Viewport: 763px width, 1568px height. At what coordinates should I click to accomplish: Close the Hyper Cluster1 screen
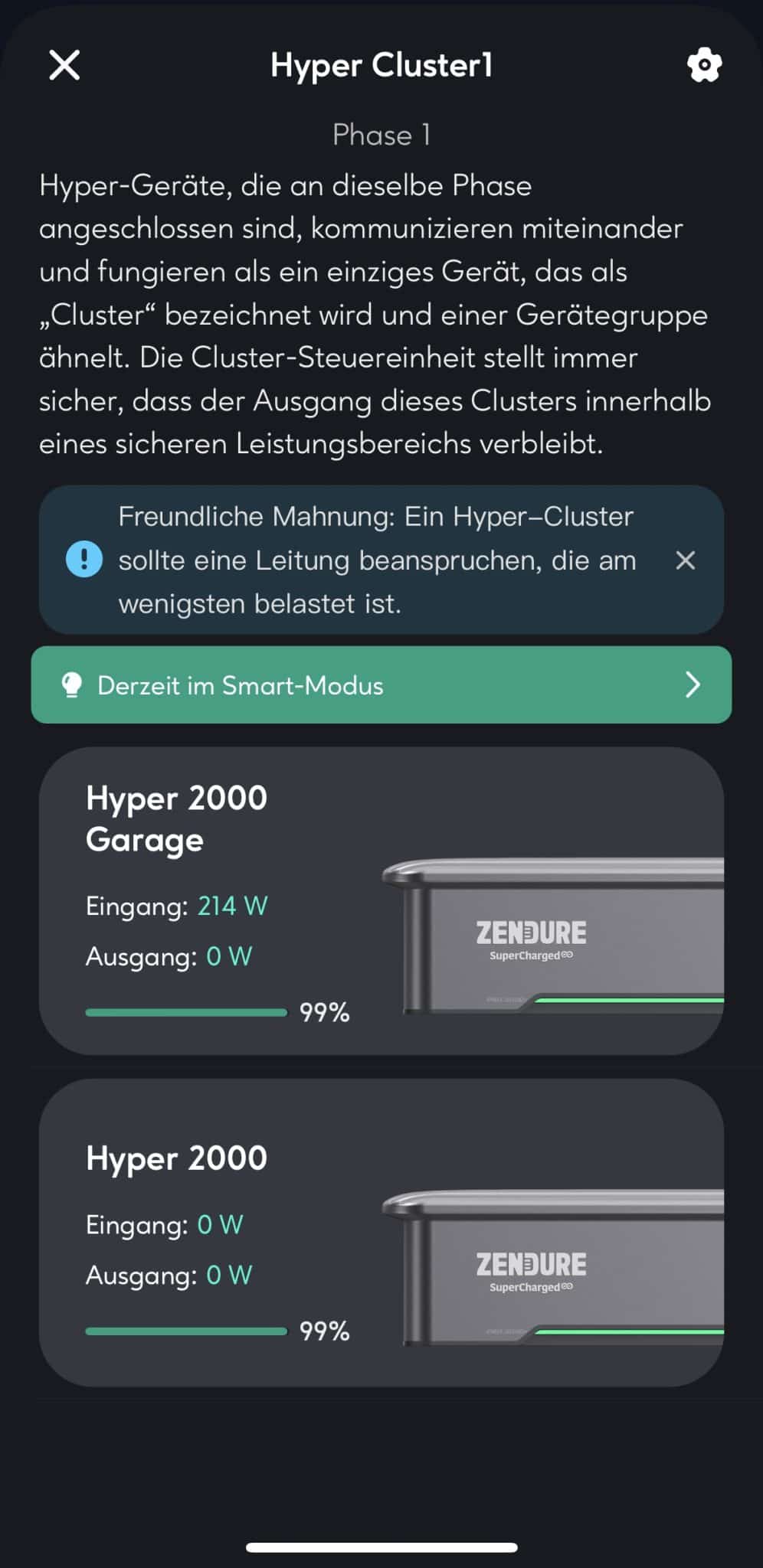click(64, 65)
